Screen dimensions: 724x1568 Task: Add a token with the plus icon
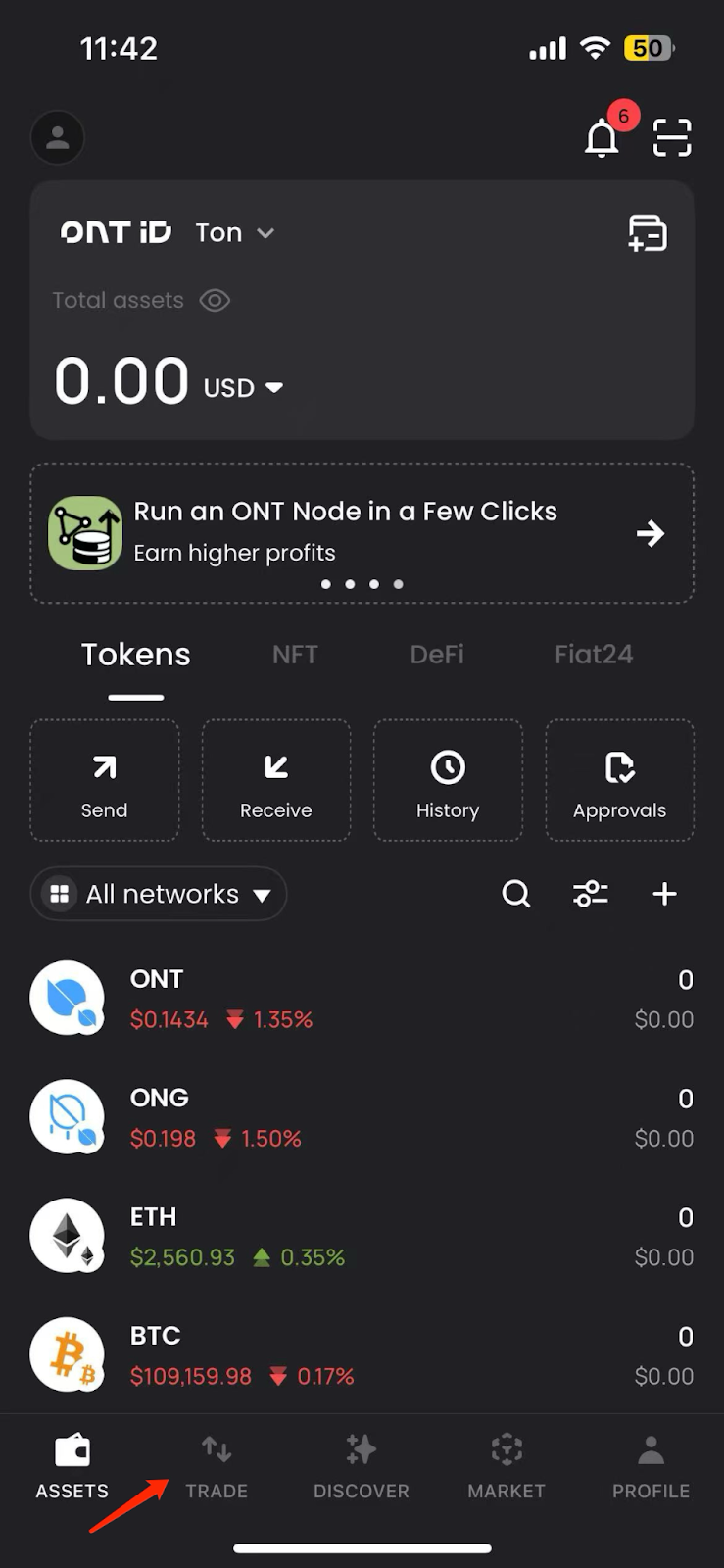664,894
